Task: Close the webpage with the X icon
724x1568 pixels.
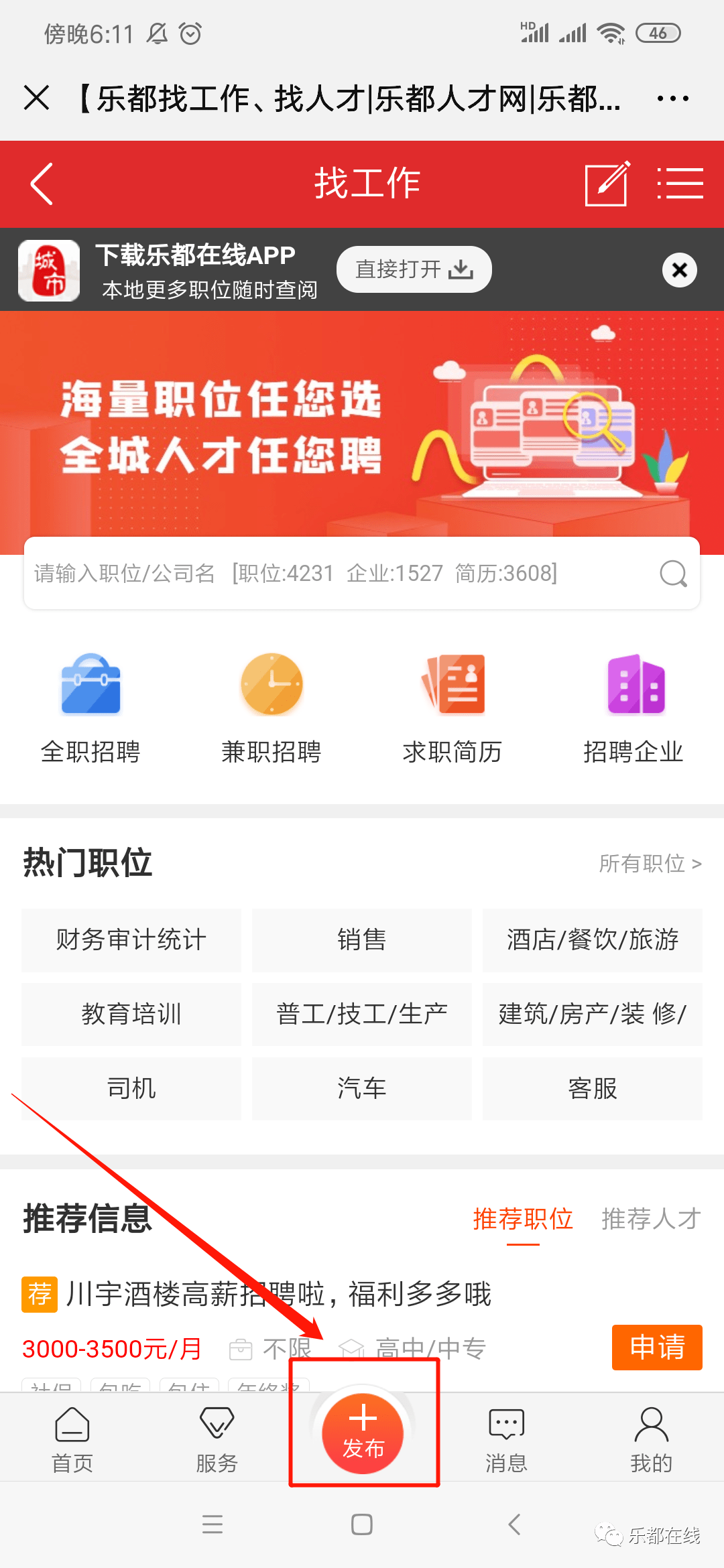Action: click(x=37, y=98)
